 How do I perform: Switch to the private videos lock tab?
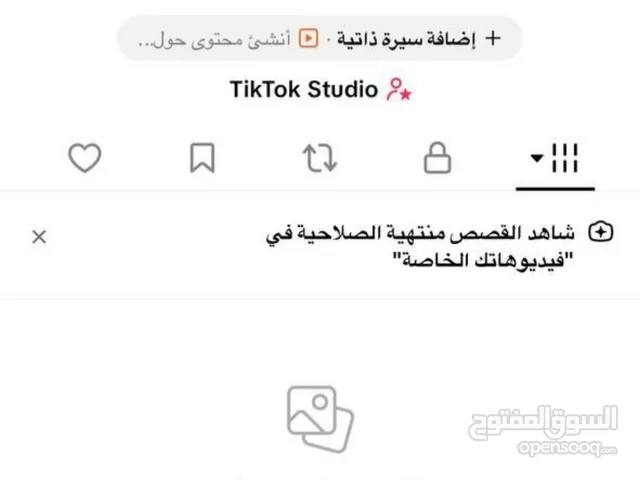point(438,158)
